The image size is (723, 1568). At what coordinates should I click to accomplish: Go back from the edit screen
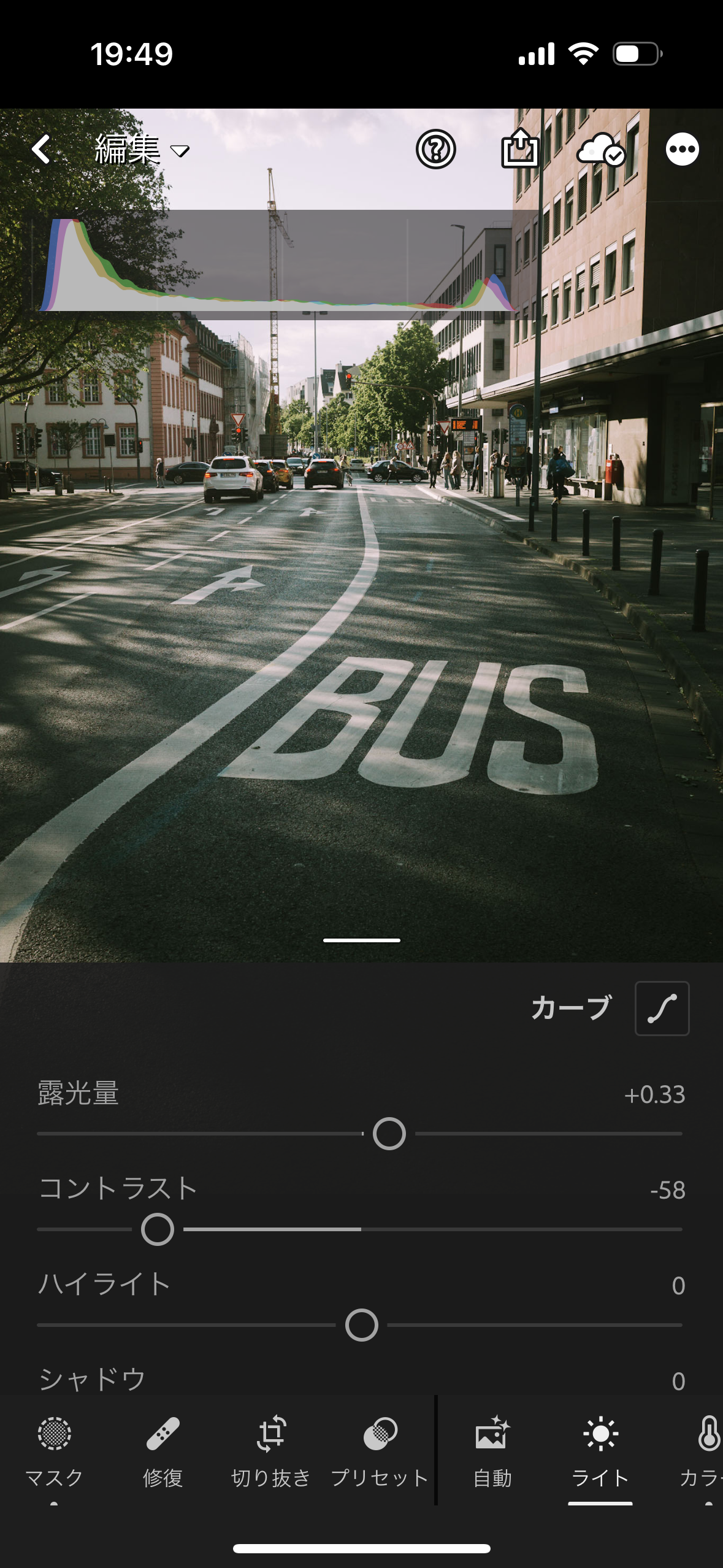tap(41, 149)
